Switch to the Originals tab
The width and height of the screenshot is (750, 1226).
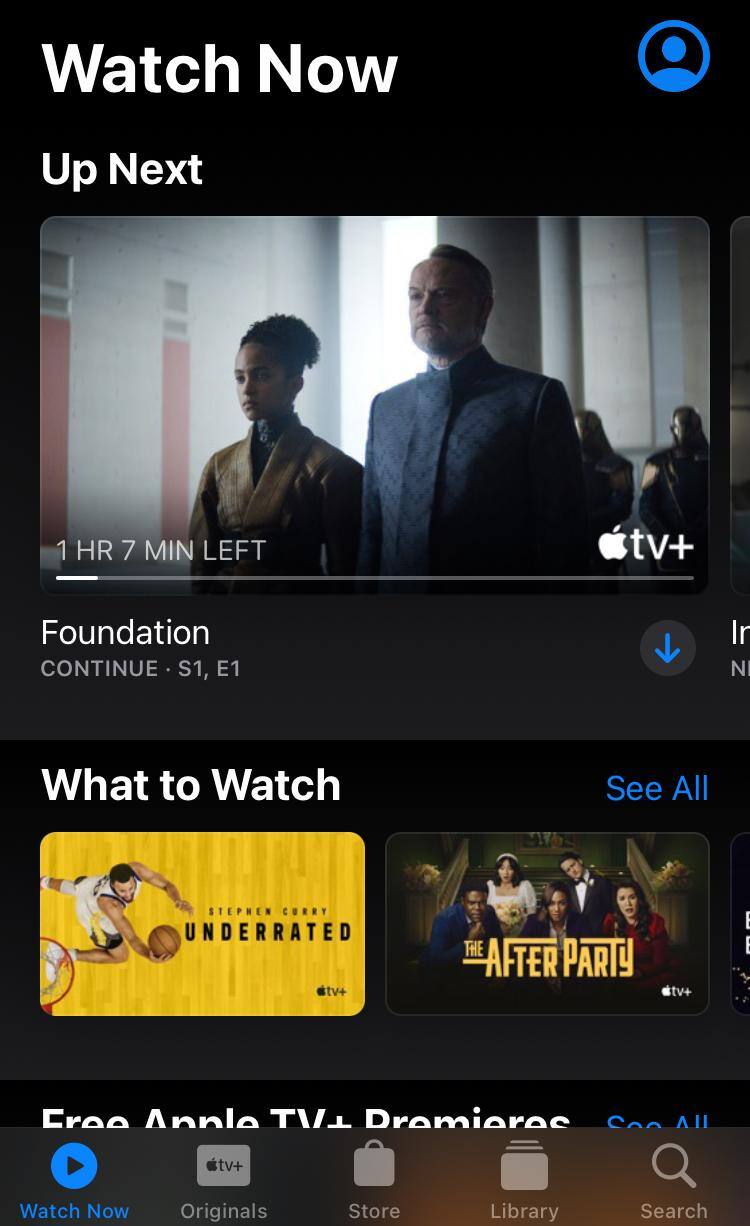tap(224, 1182)
